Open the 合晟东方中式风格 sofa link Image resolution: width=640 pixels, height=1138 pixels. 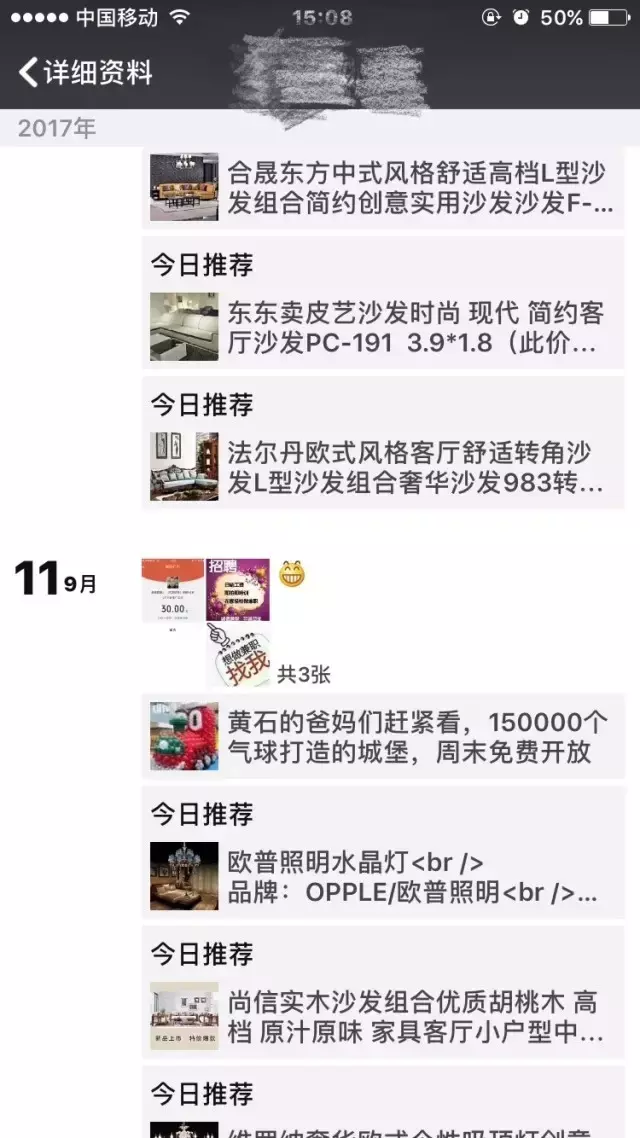point(384,187)
